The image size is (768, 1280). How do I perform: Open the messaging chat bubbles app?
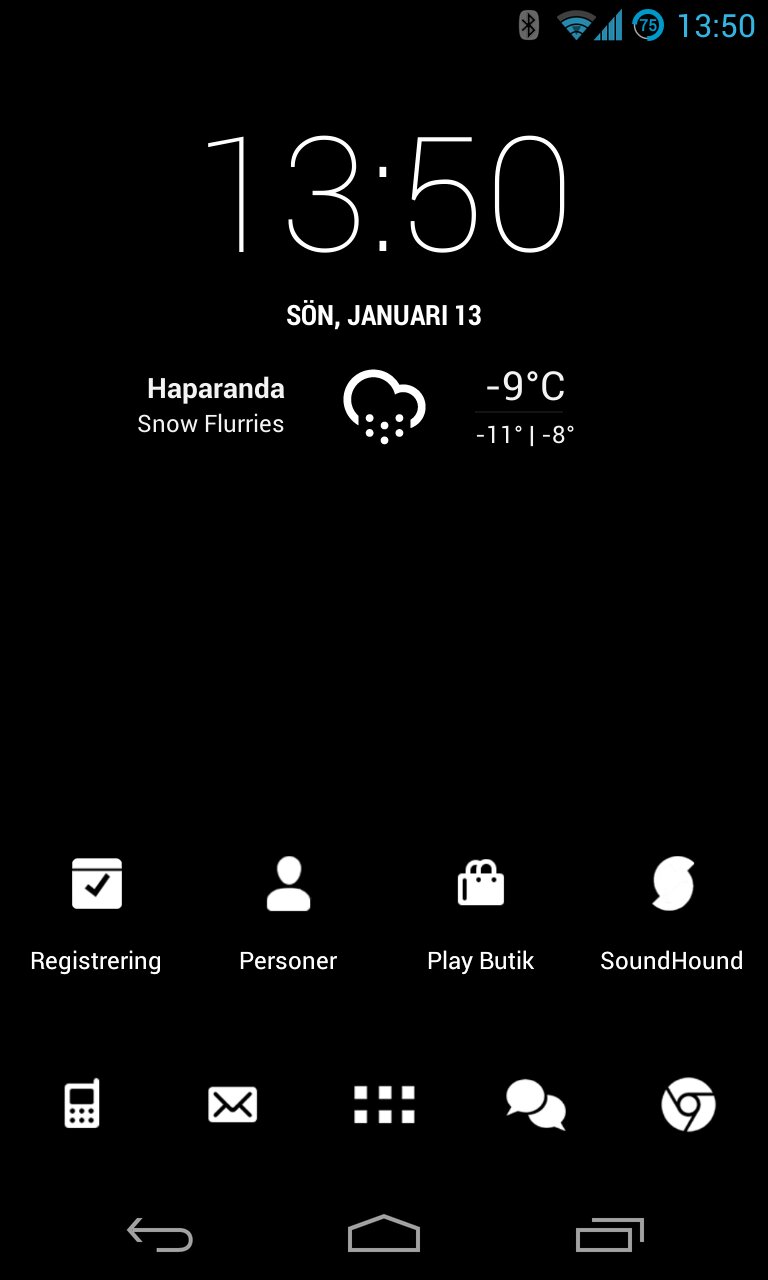point(535,1104)
